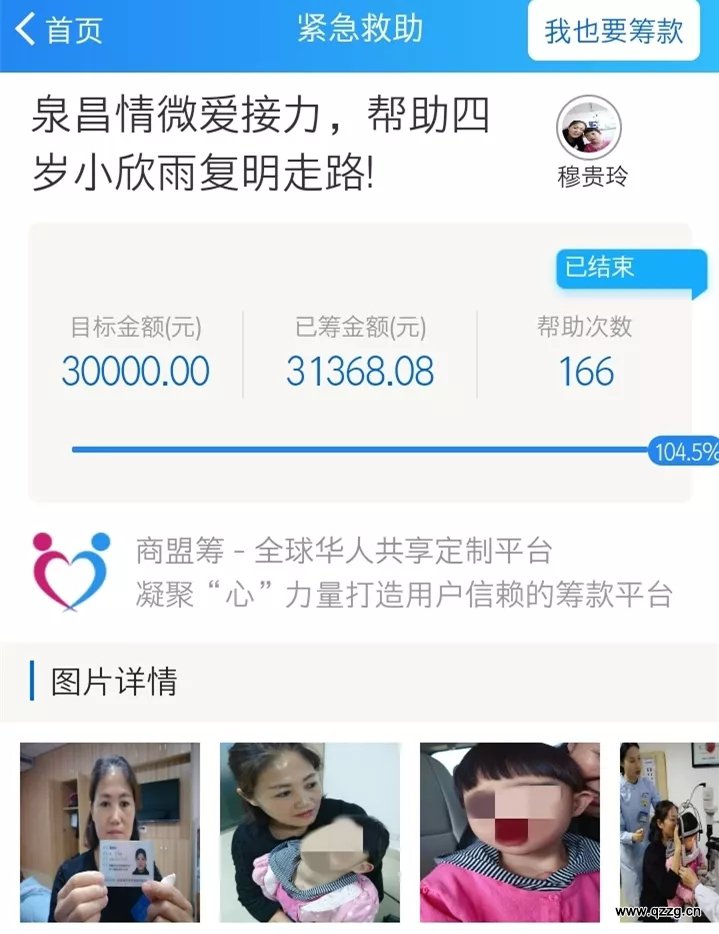View the photo of the eye examination
719x934 pixels.
coord(668,832)
